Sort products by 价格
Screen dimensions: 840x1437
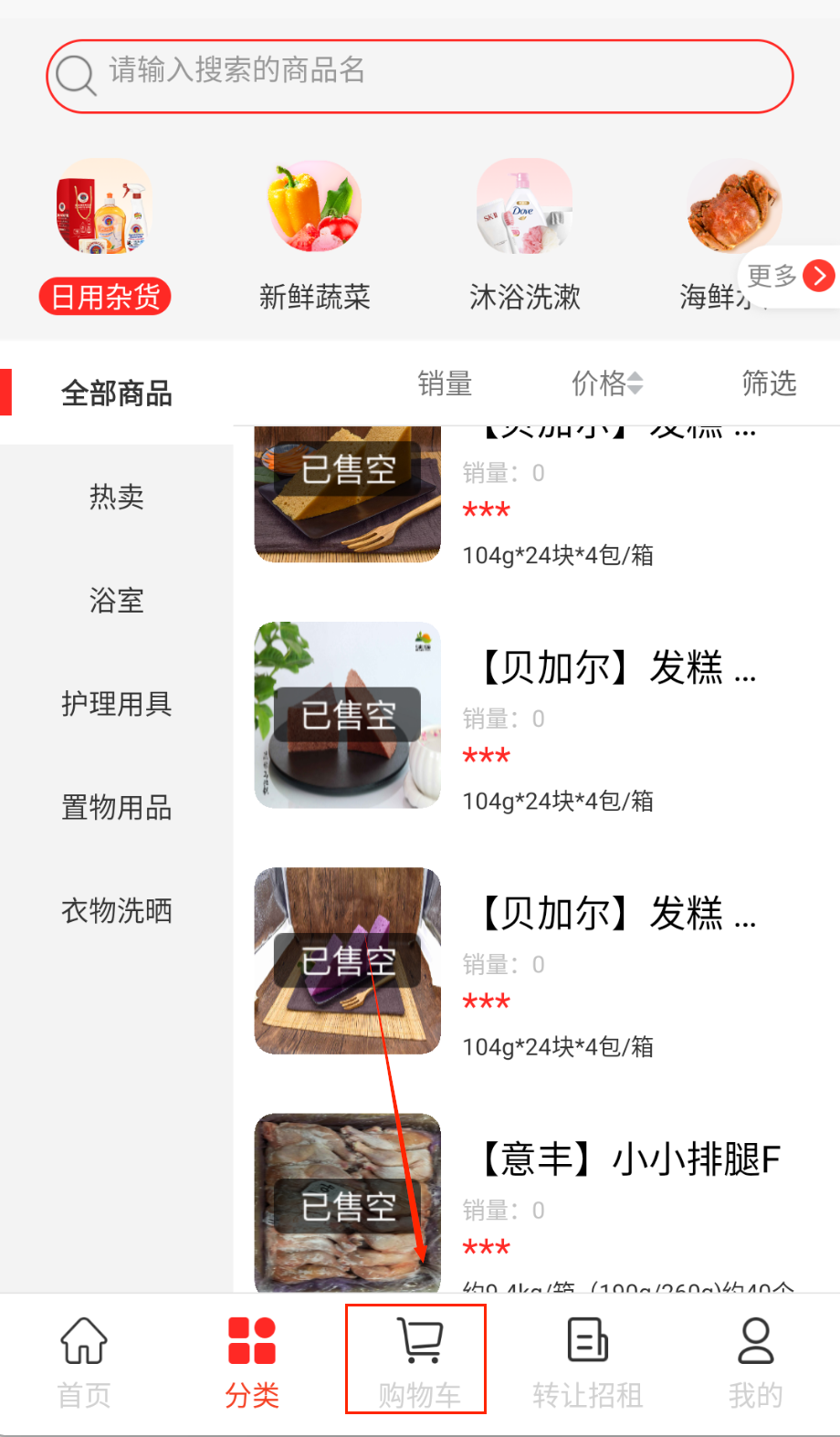click(x=607, y=383)
